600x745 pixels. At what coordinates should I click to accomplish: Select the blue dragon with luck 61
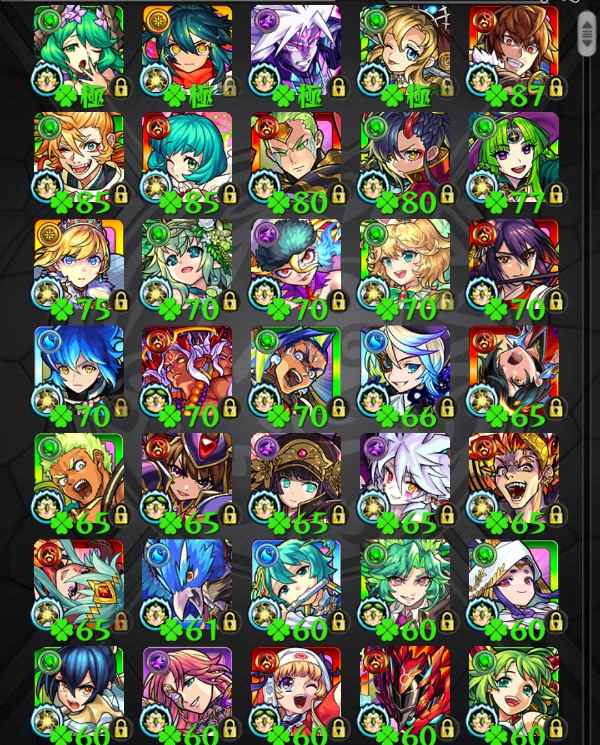[x=187, y=587]
